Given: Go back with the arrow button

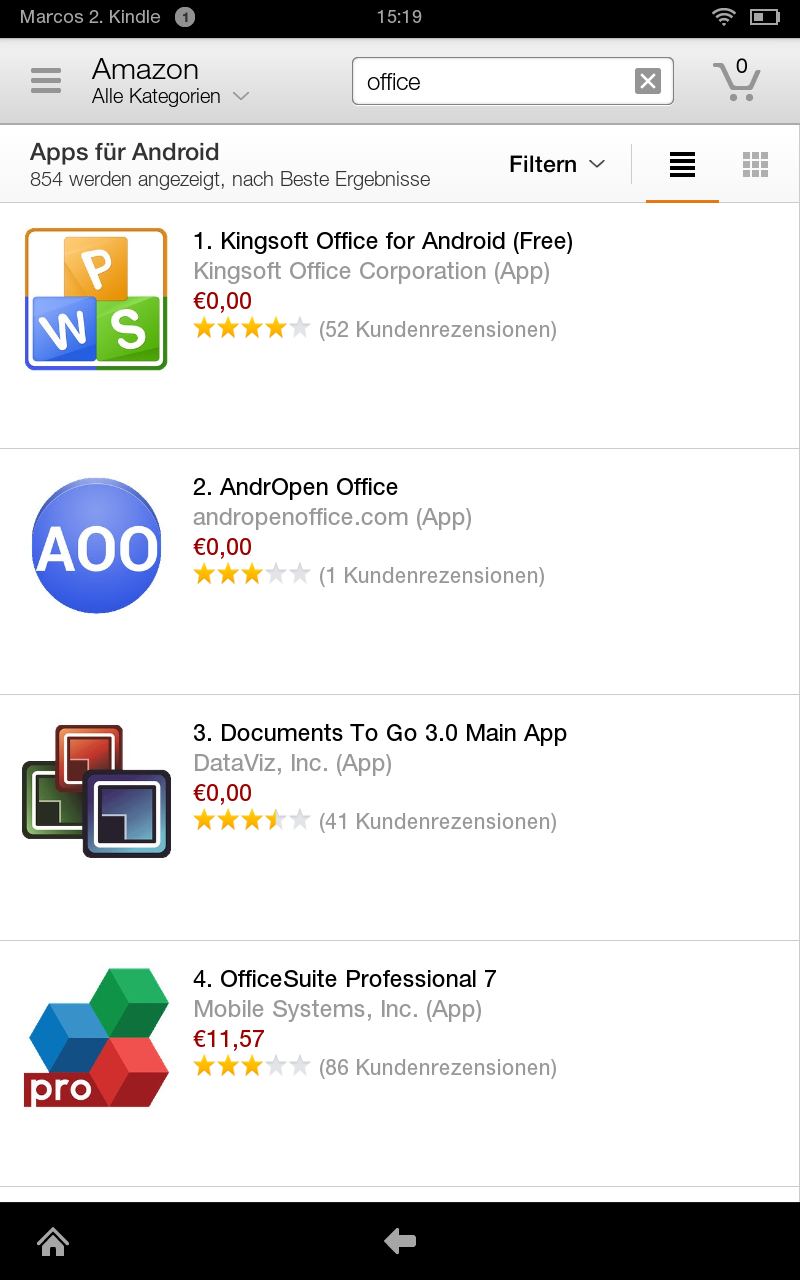Looking at the screenshot, I should coord(400,1242).
